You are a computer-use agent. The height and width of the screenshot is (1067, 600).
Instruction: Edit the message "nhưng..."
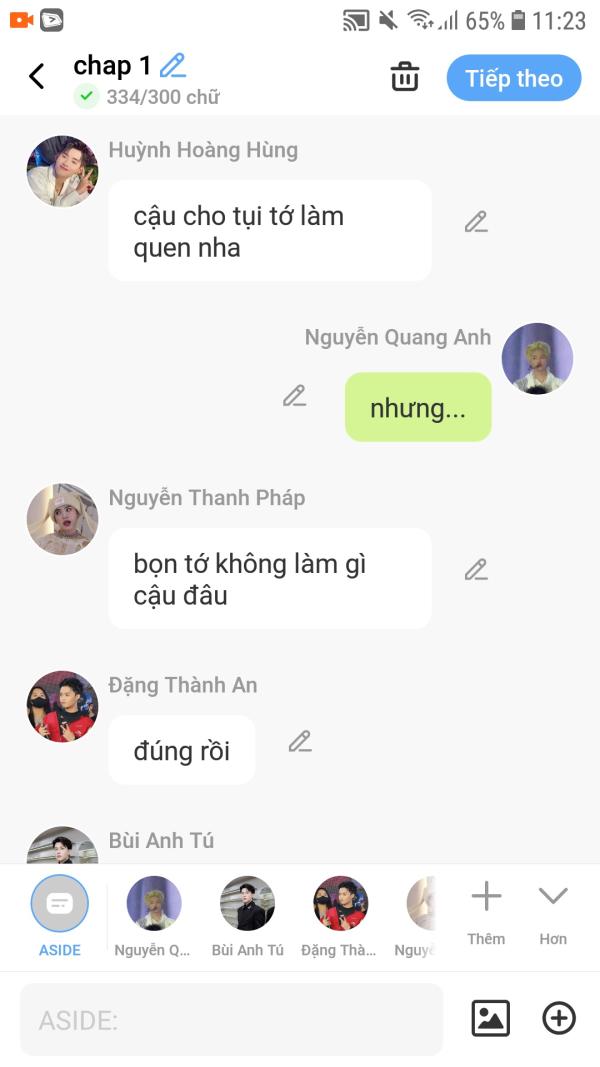(294, 396)
